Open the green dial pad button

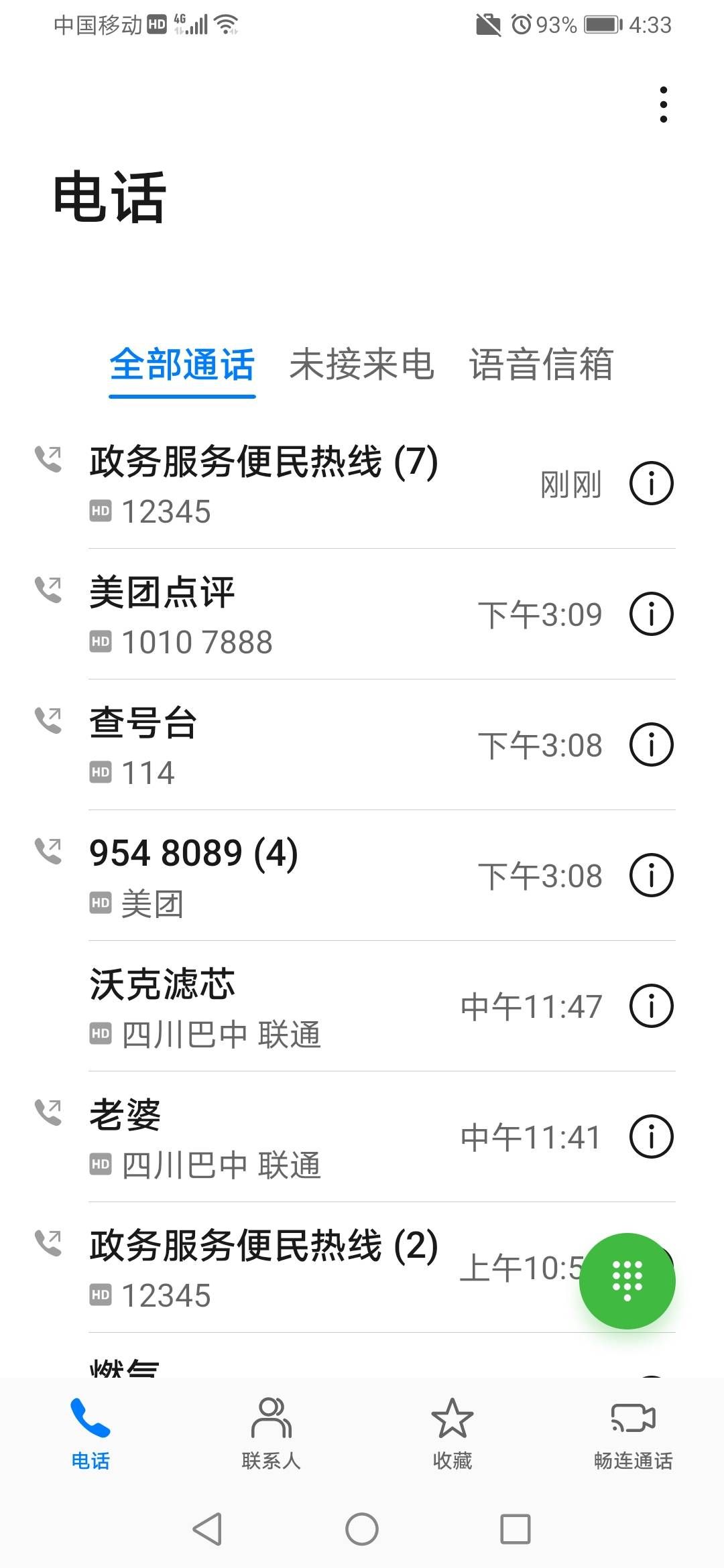(627, 1281)
